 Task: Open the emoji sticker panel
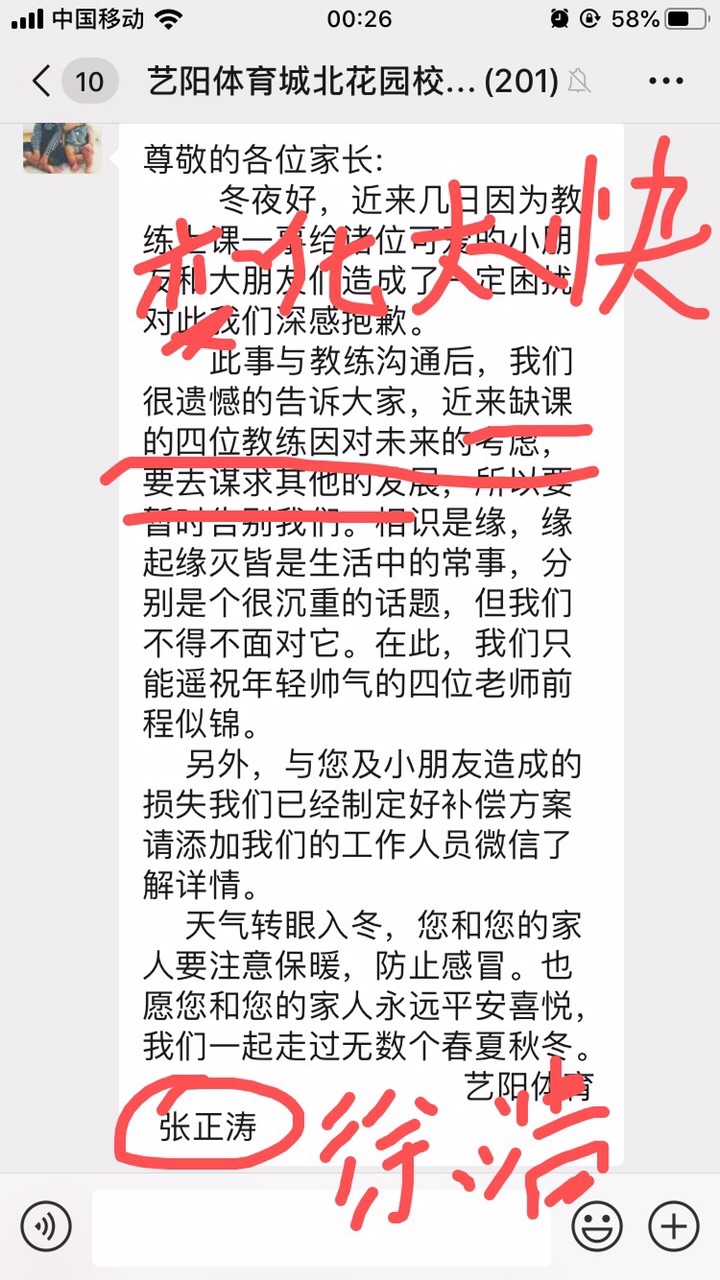597,1226
